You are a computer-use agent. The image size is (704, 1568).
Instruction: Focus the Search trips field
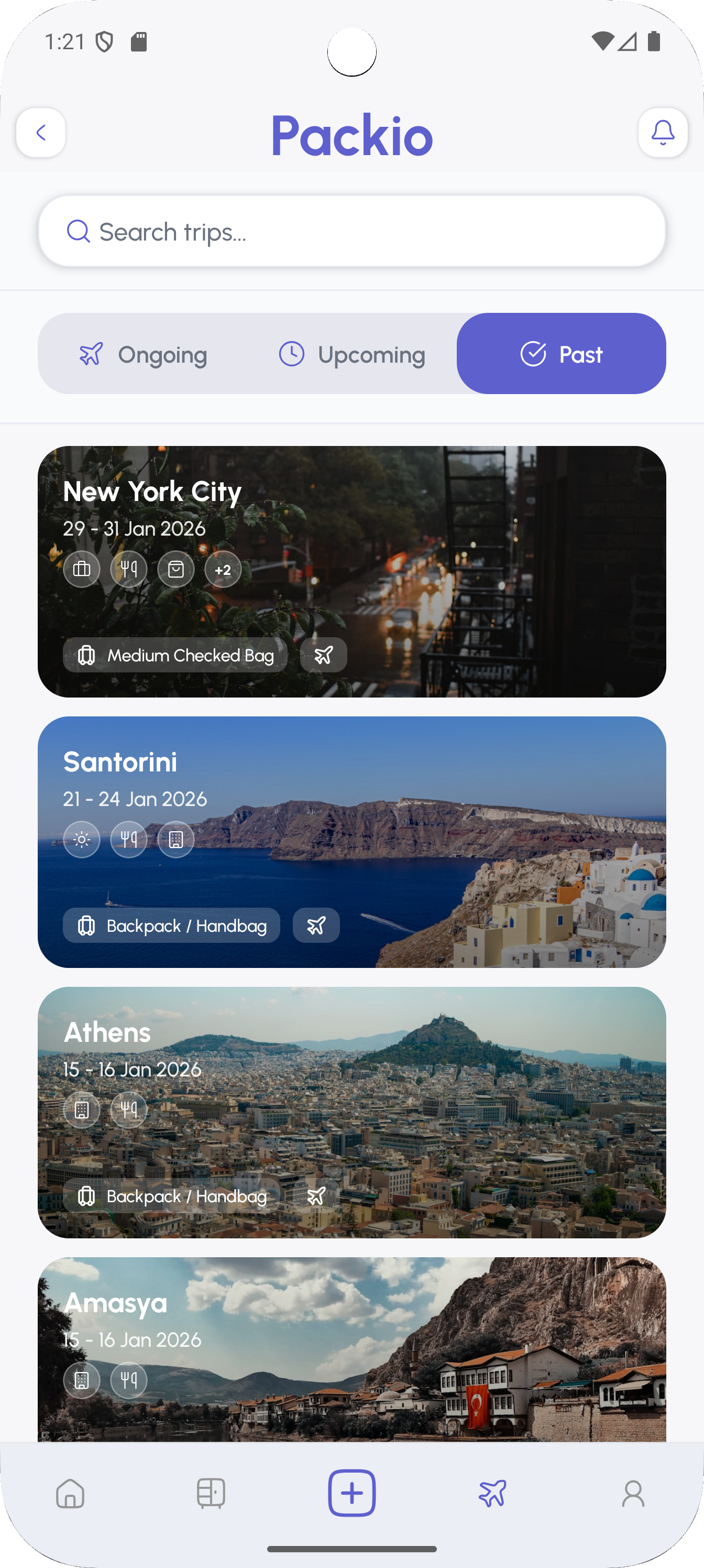[351, 231]
